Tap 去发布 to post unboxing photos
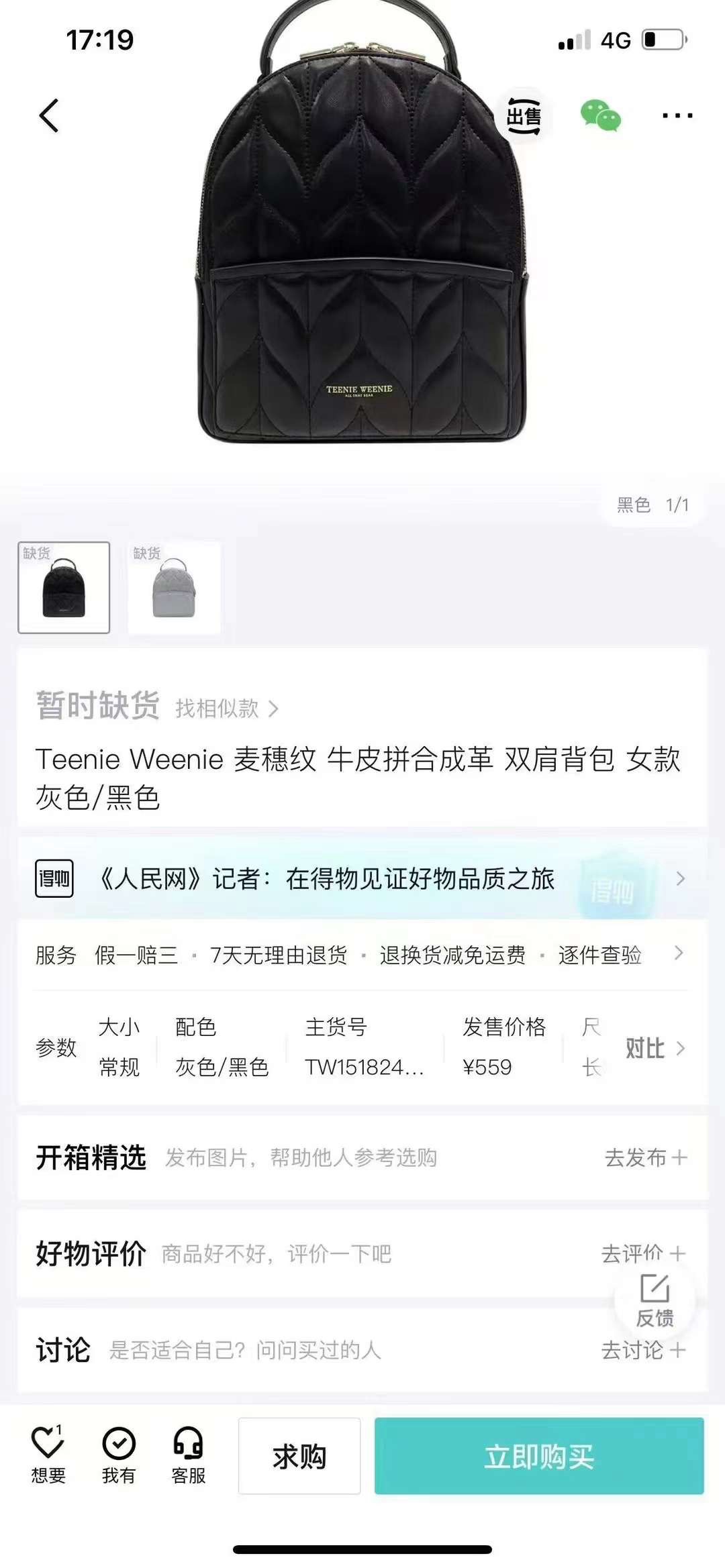 pyautogui.click(x=645, y=1157)
